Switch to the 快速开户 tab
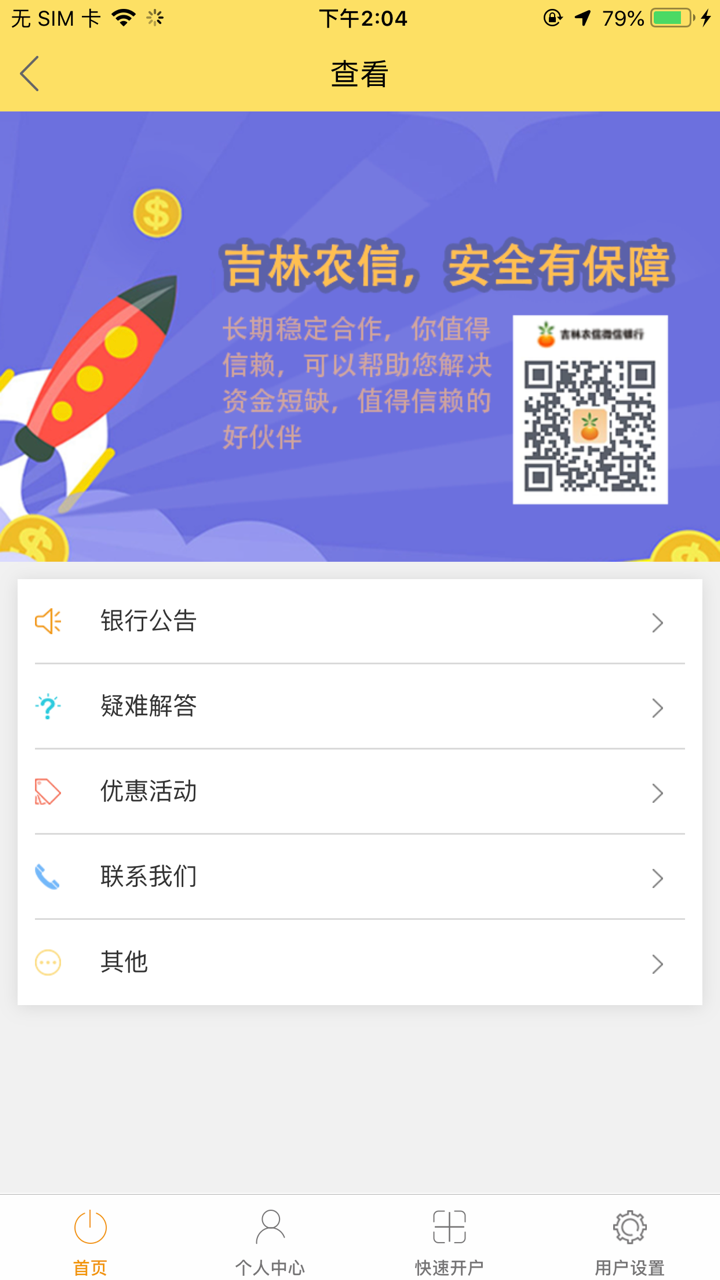 (x=450, y=1240)
